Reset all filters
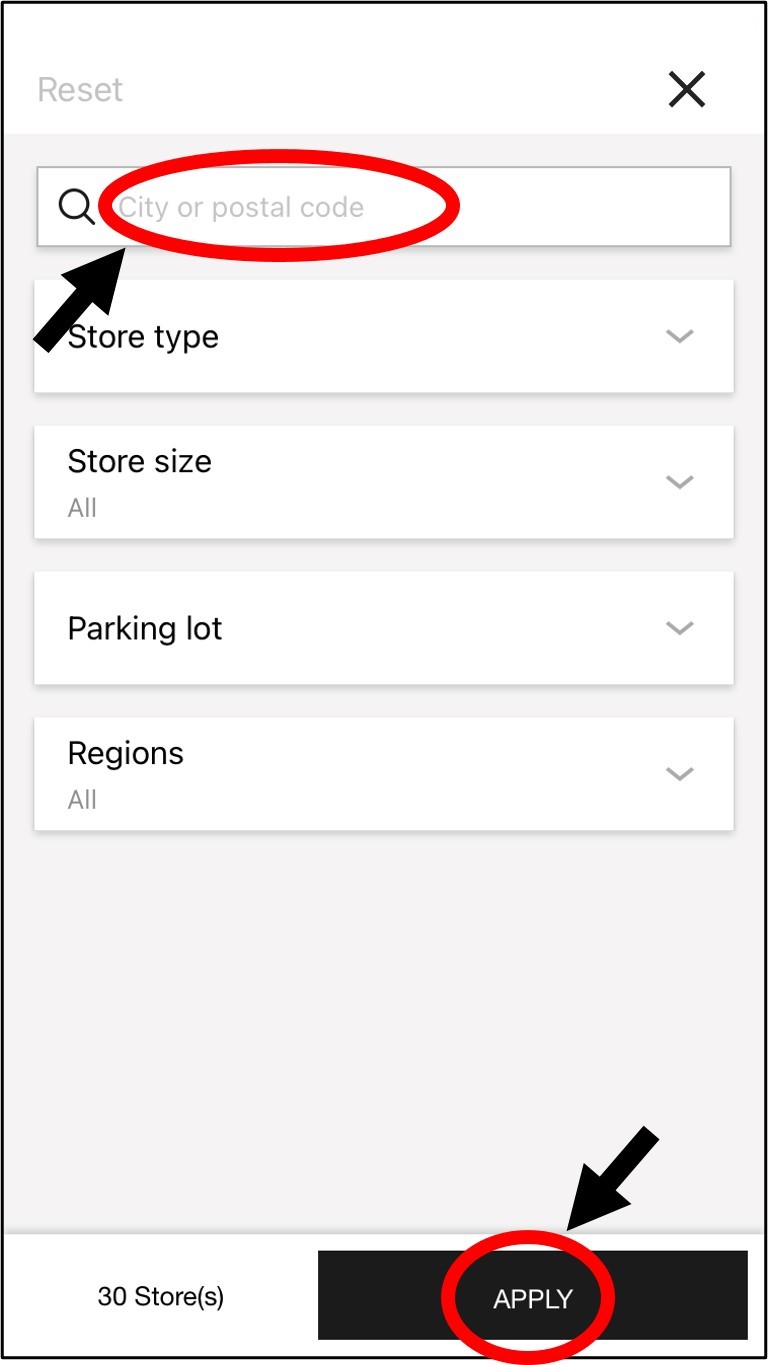 80,90
